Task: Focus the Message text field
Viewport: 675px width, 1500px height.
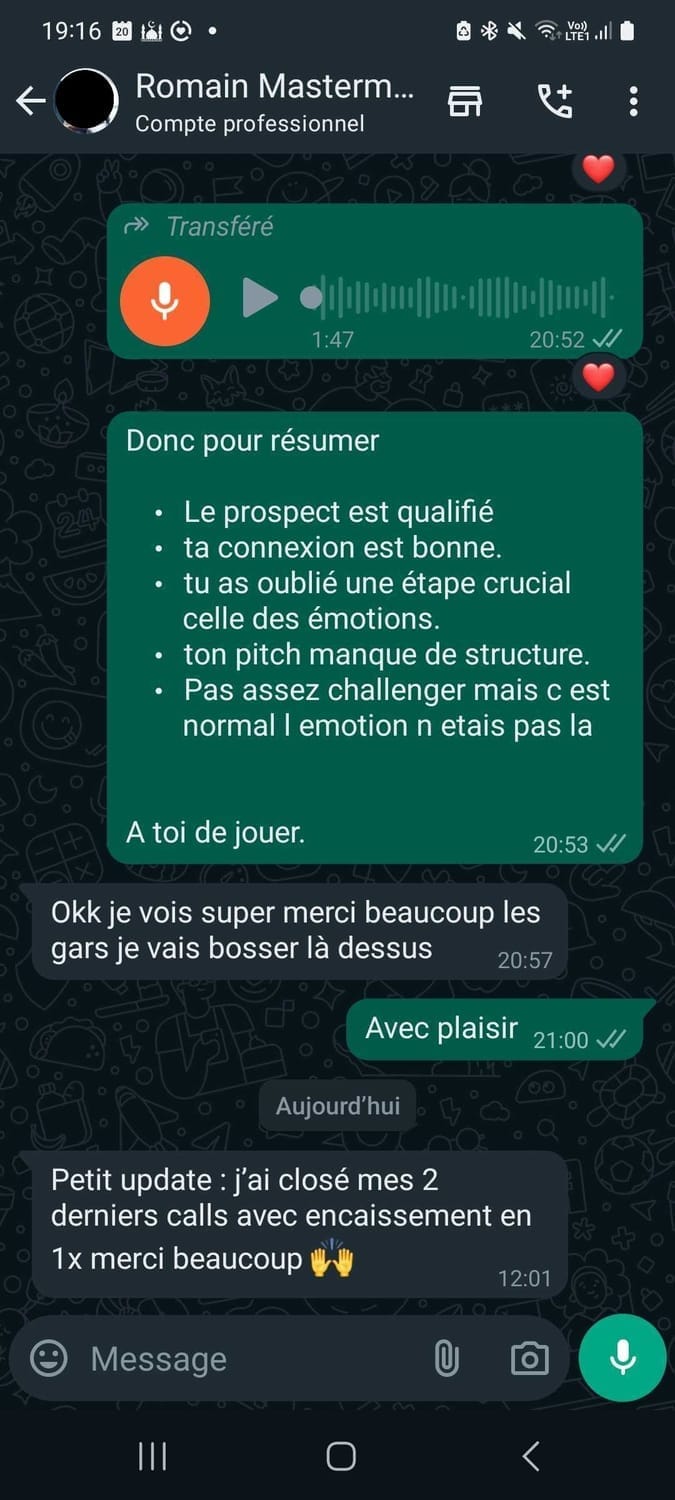Action: tap(250, 1359)
